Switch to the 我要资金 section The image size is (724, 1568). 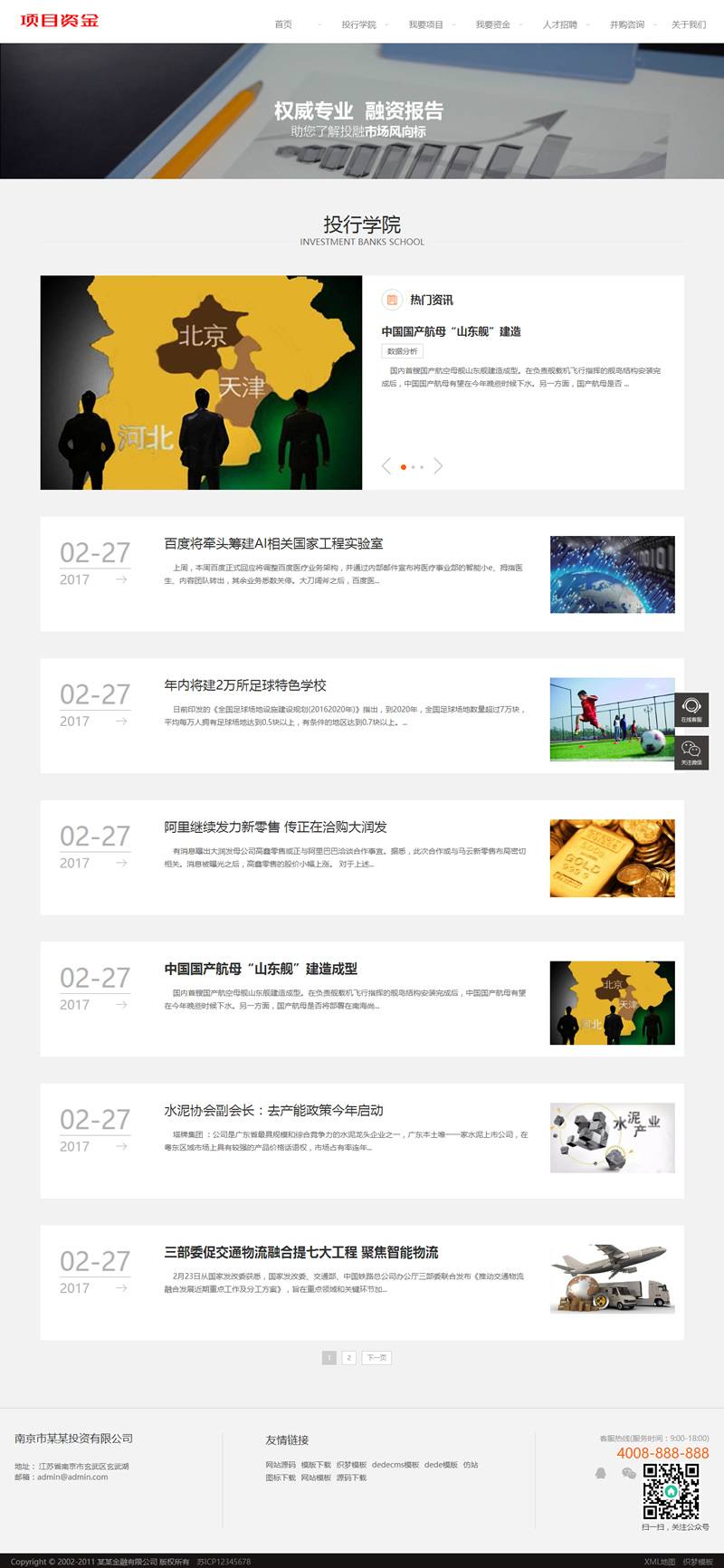492,24
